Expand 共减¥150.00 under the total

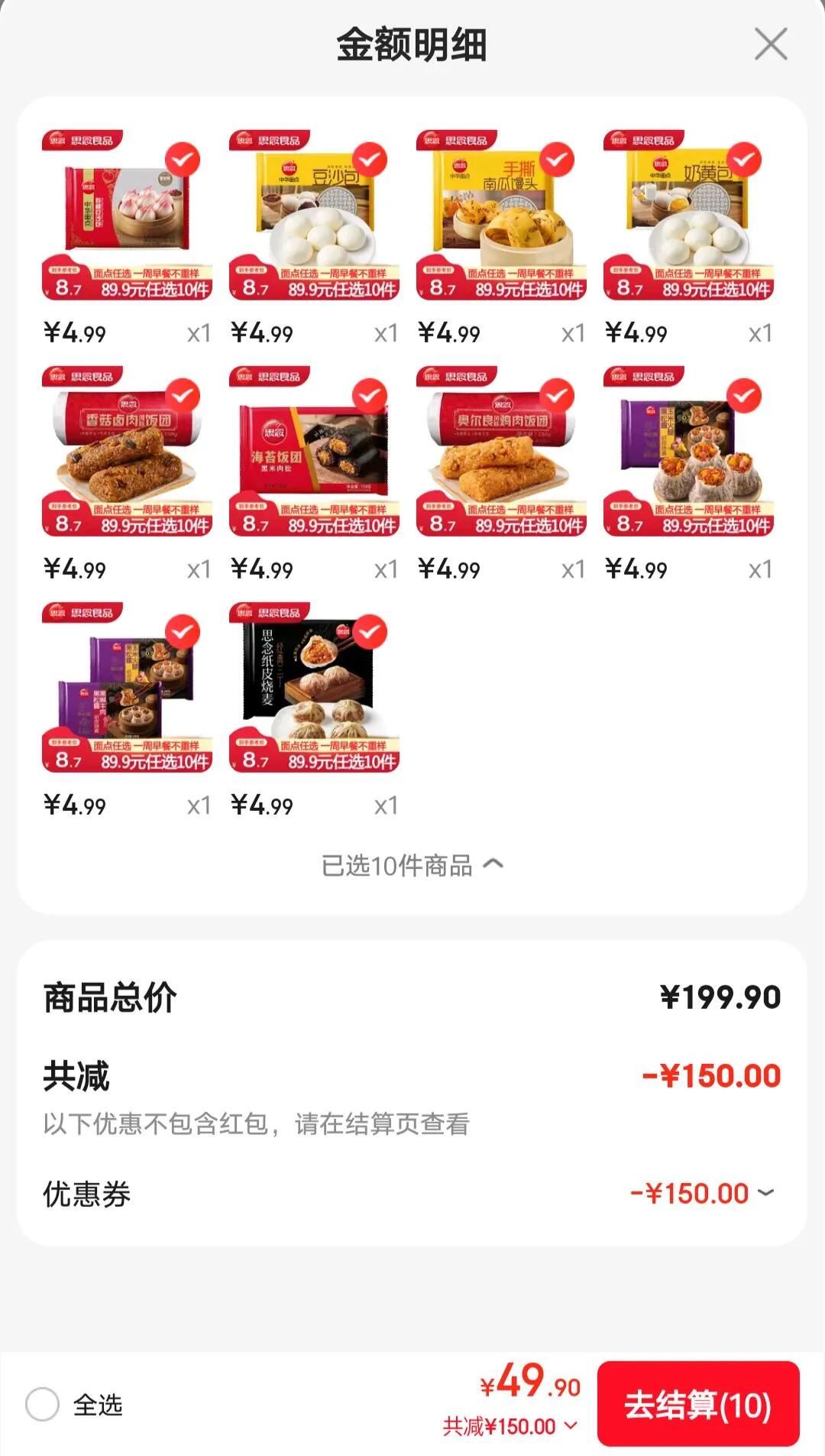(x=510, y=1426)
